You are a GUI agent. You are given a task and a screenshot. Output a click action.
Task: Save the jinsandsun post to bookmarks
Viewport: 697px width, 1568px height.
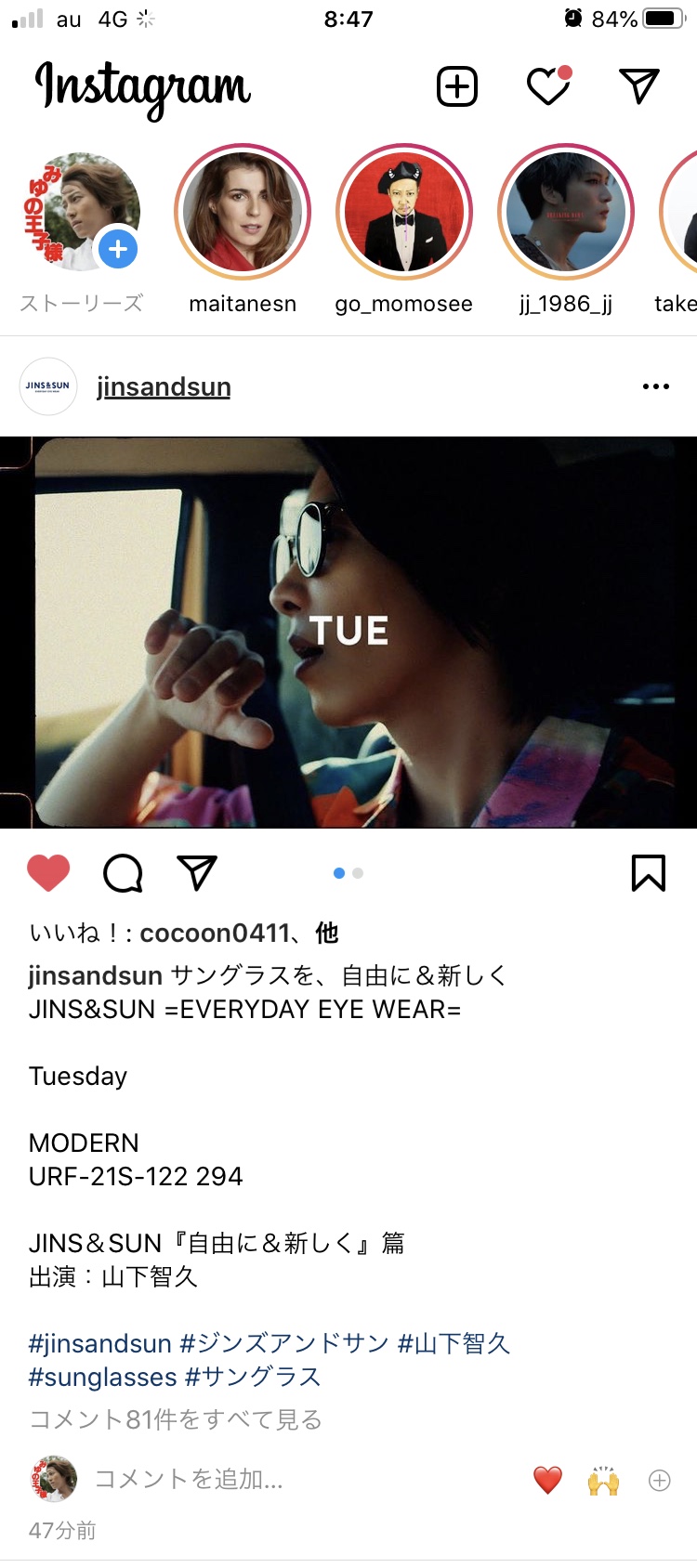648,873
